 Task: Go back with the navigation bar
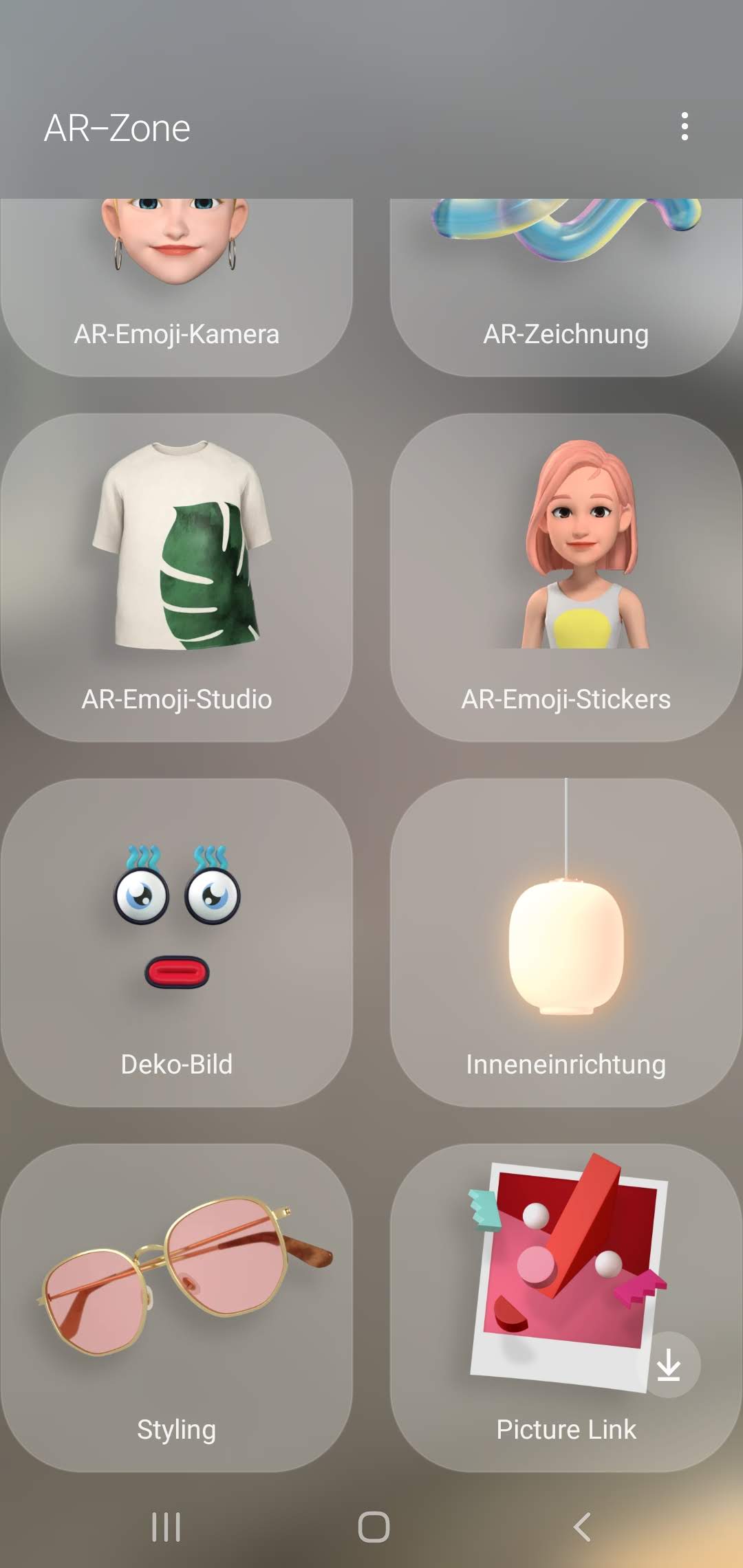point(582,1527)
